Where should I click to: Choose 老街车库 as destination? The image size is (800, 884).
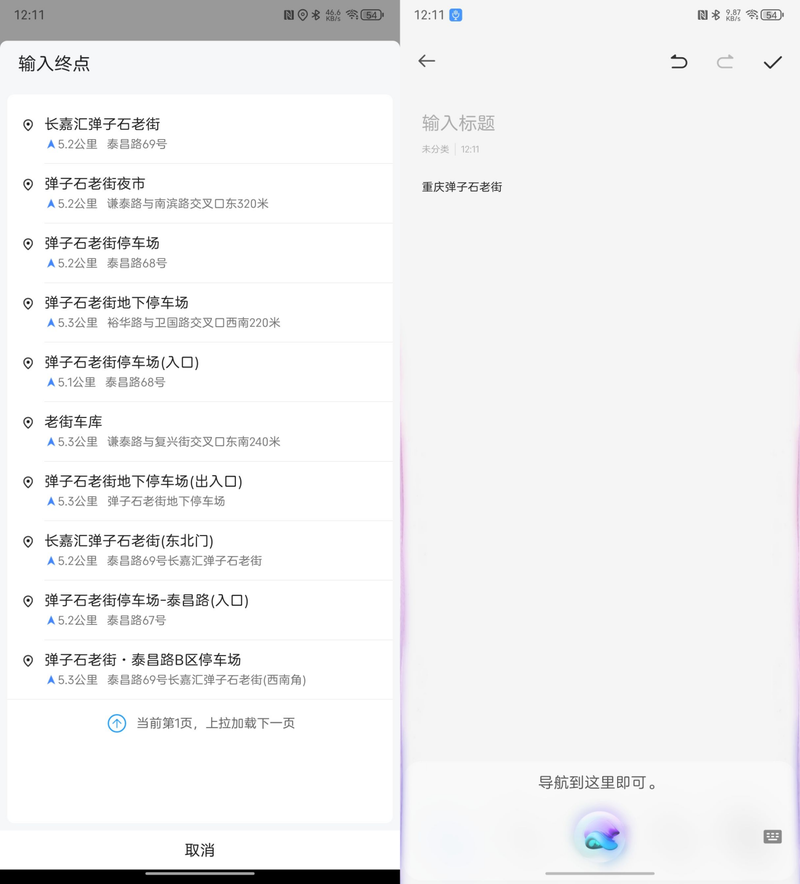pos(200,431)
